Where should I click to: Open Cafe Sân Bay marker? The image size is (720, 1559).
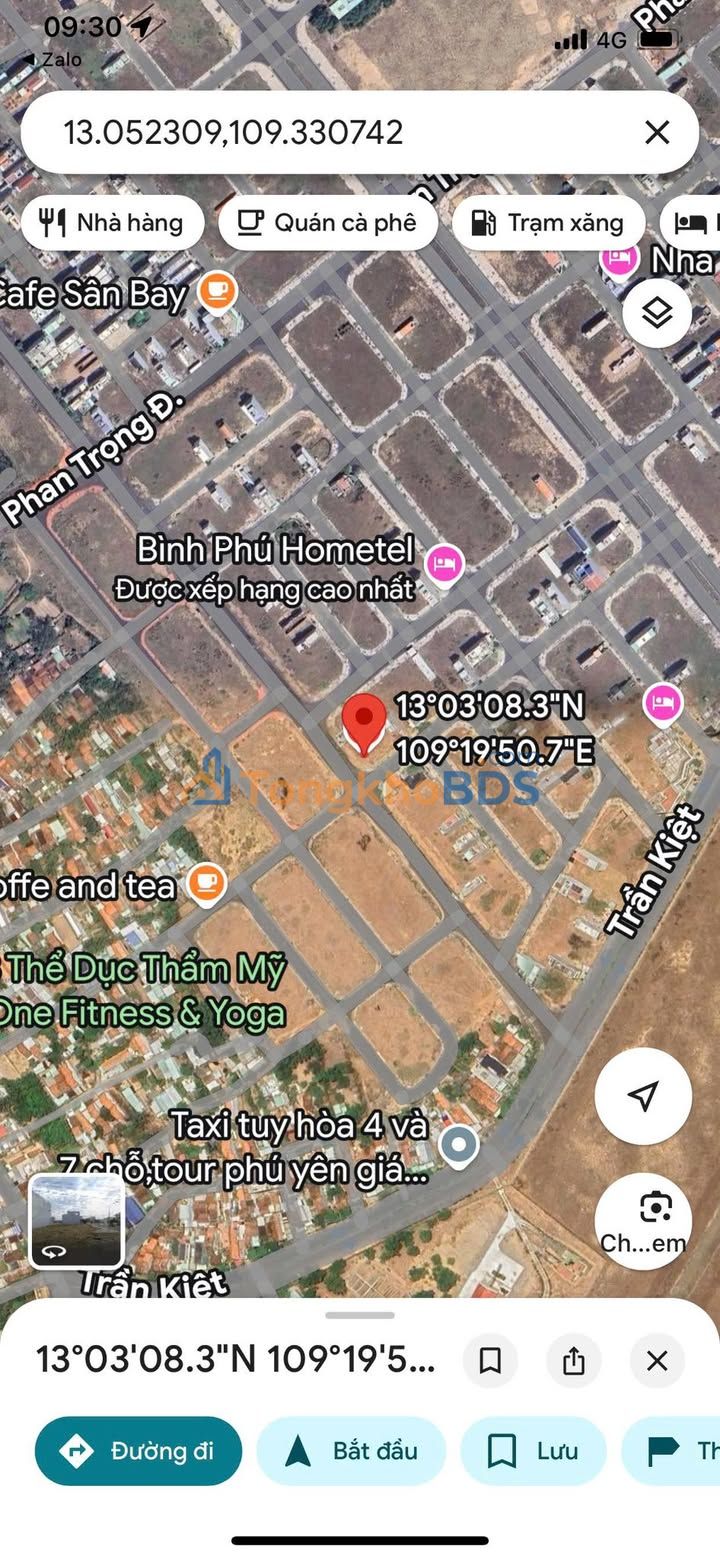[x=217, y=292]
